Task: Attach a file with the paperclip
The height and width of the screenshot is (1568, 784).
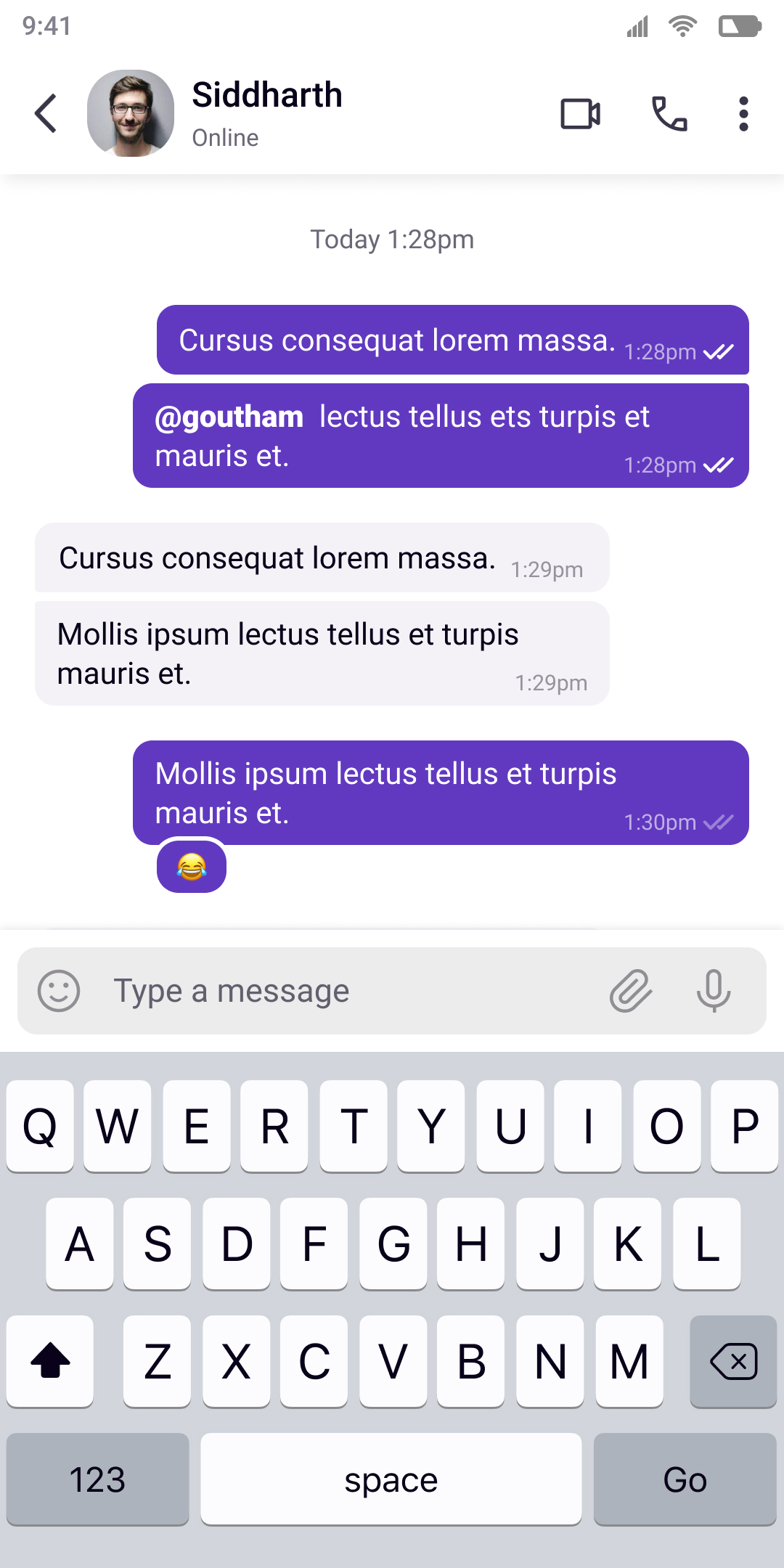Action: point(631,991)
